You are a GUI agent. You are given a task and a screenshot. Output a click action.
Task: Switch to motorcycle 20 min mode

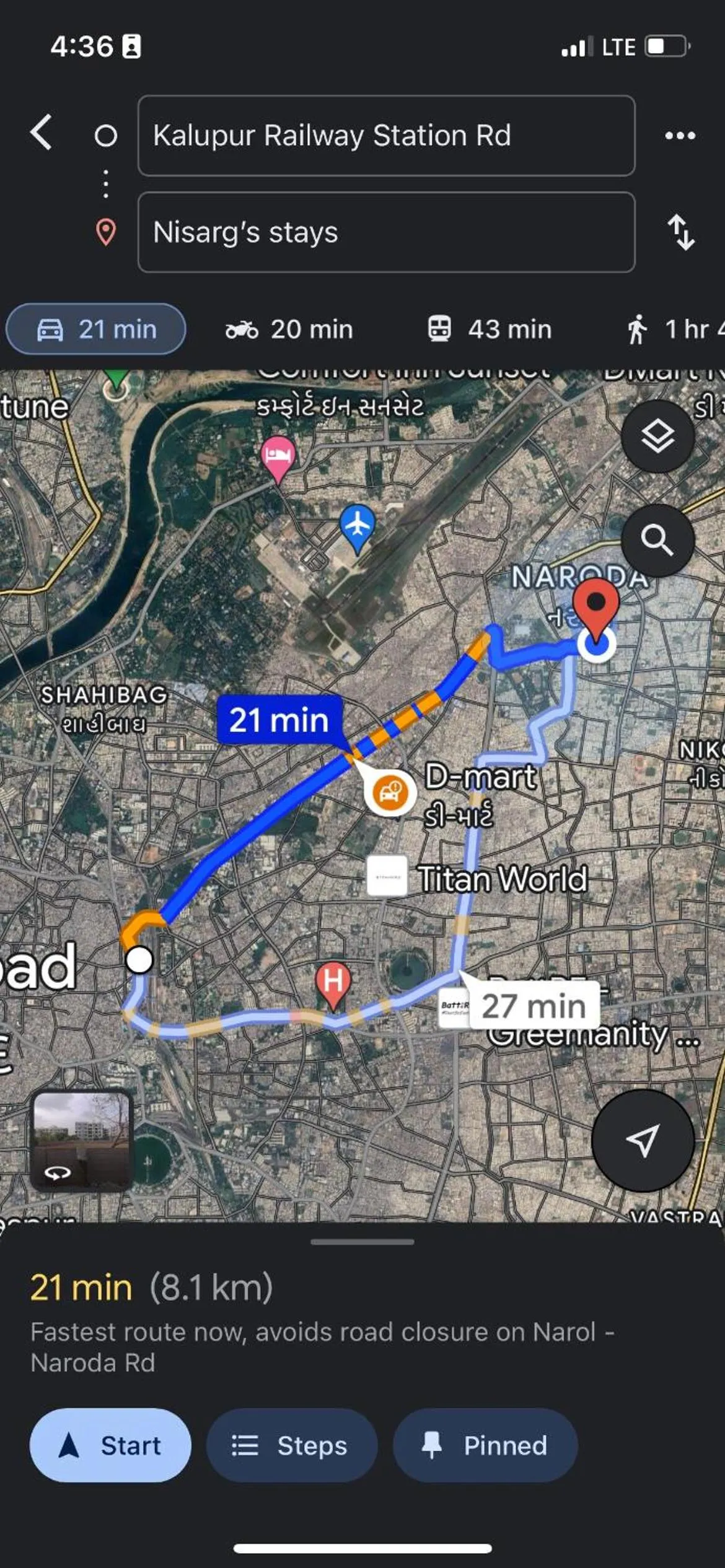(x=289, y=329)
